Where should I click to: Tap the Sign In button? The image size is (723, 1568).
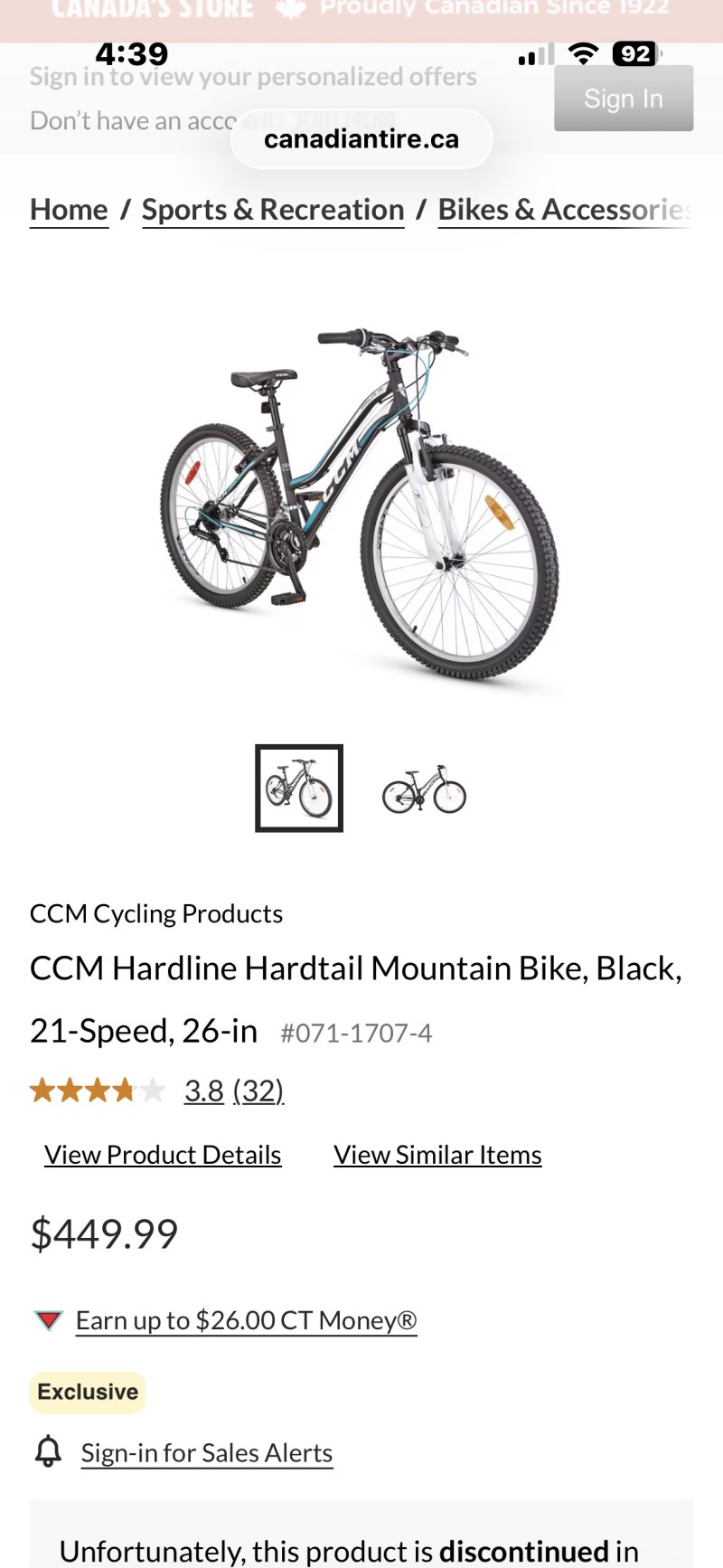click(624, 99)
